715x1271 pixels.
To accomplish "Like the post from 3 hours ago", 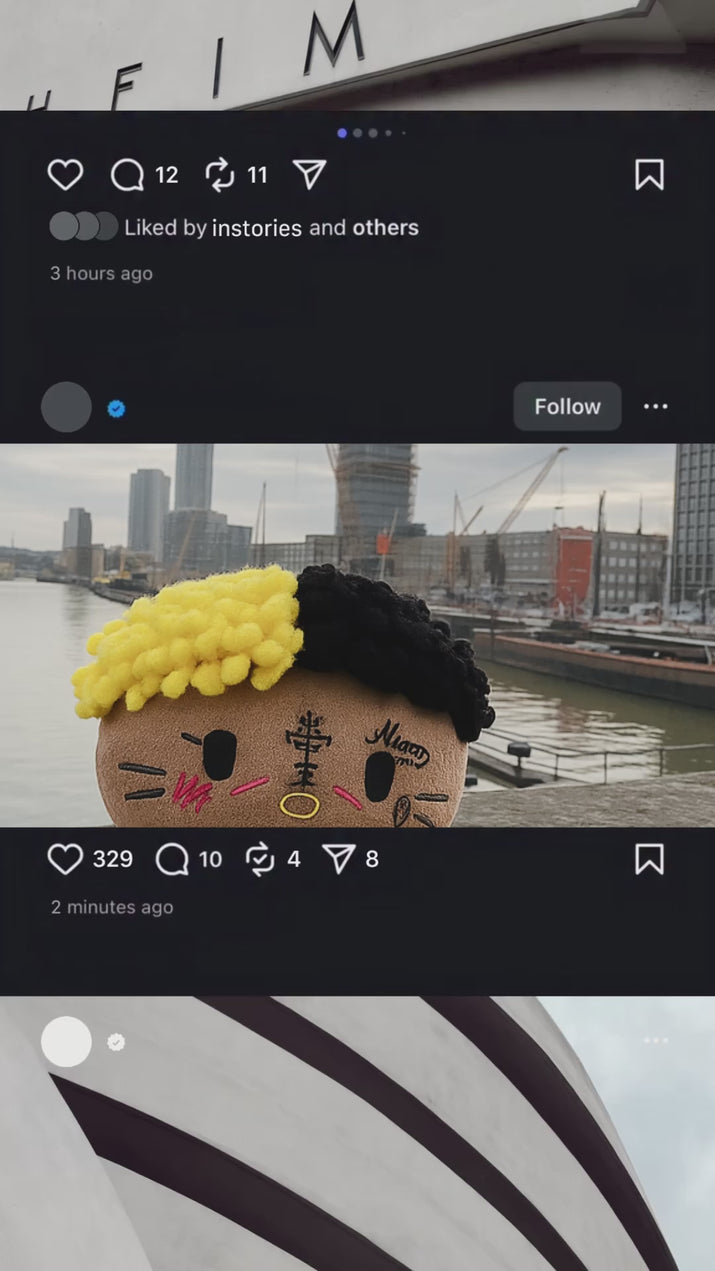I will [x=65, y=175].
